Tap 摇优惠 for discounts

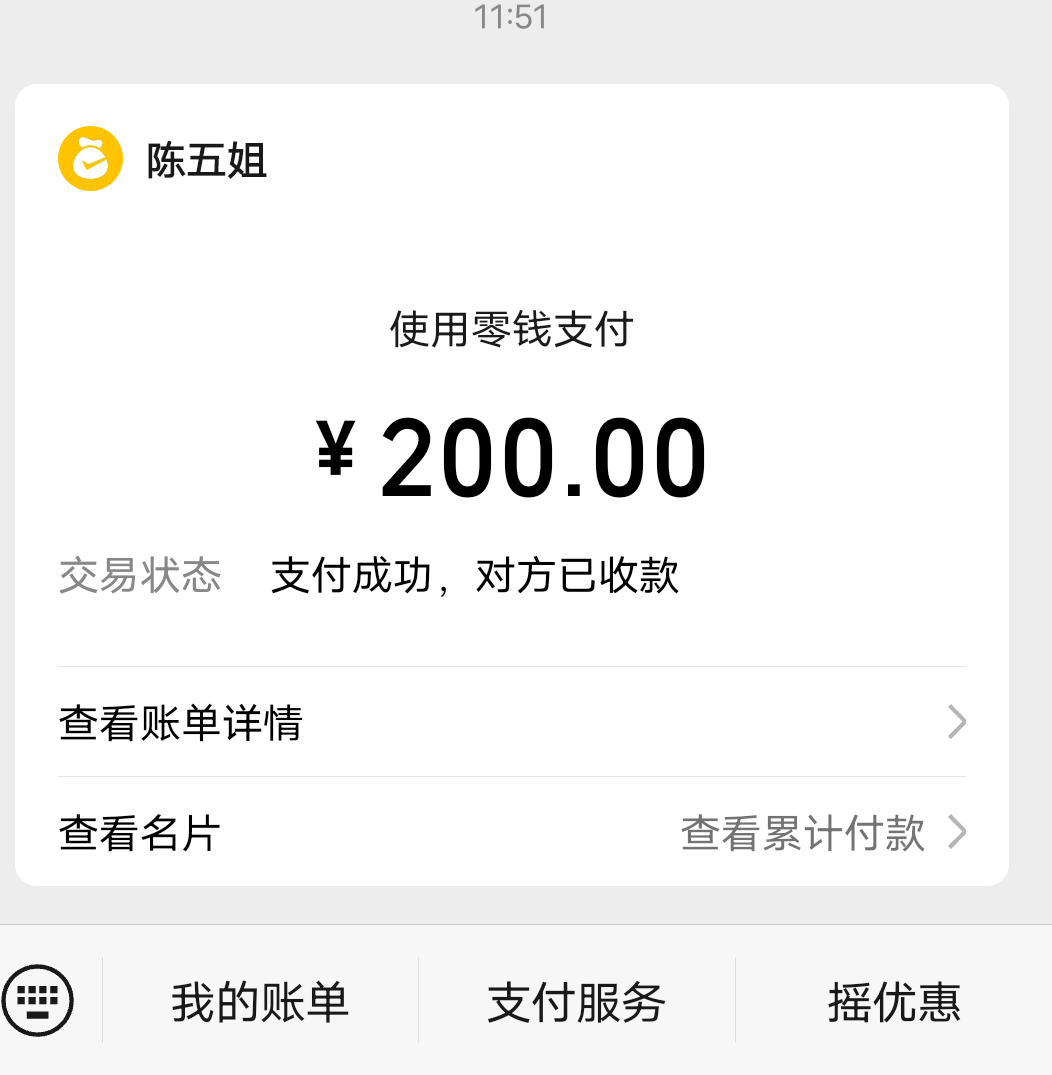pos(894,1001)
